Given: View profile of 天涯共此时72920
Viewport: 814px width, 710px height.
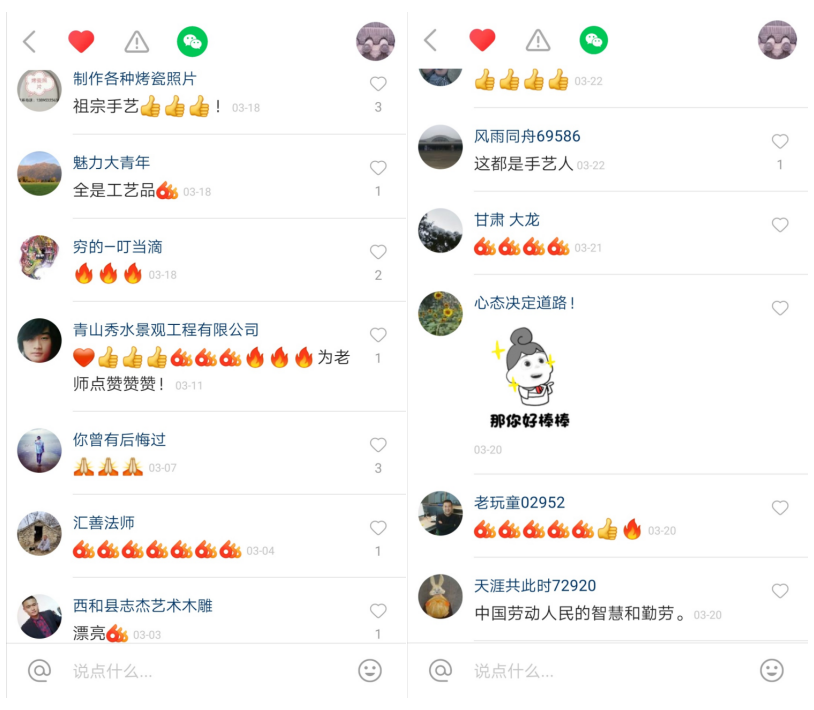Looking at the screenshot, I should [x=534, y=586].
